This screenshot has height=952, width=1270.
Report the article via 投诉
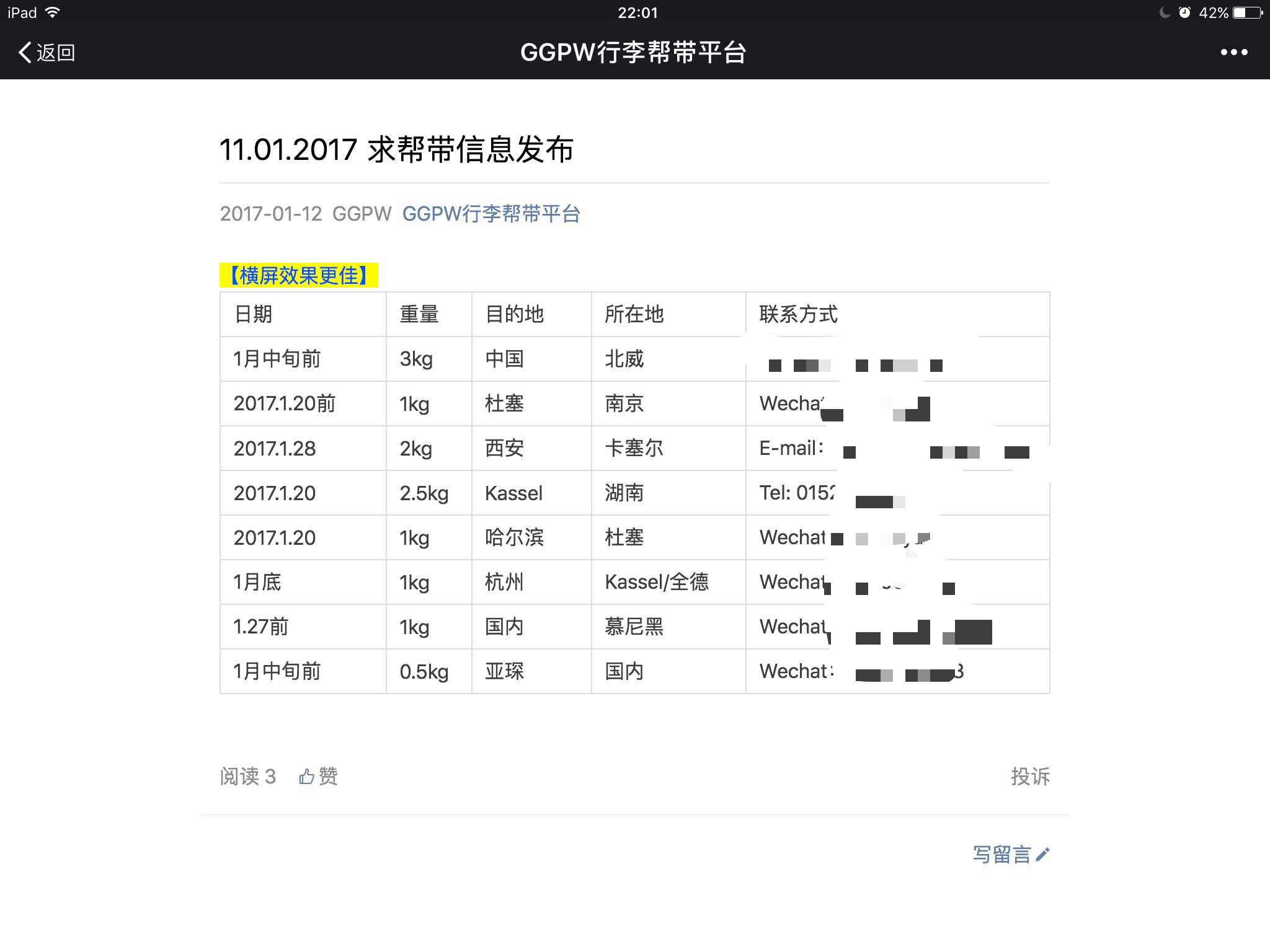coord(1029,776)
